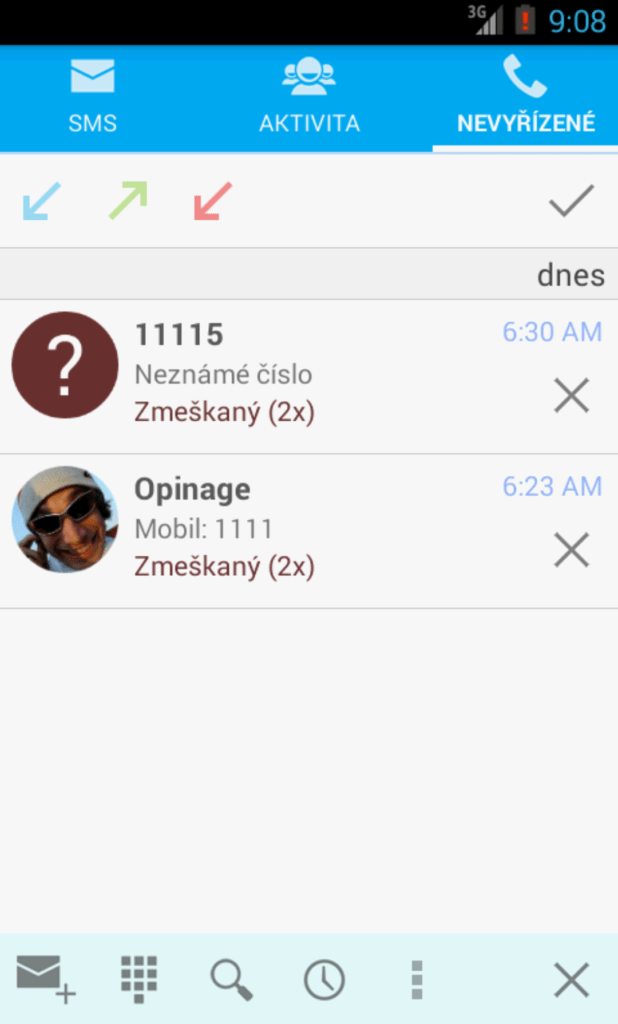
Task: Switch to the SMS tab
Action: click(x=92, y=98)
